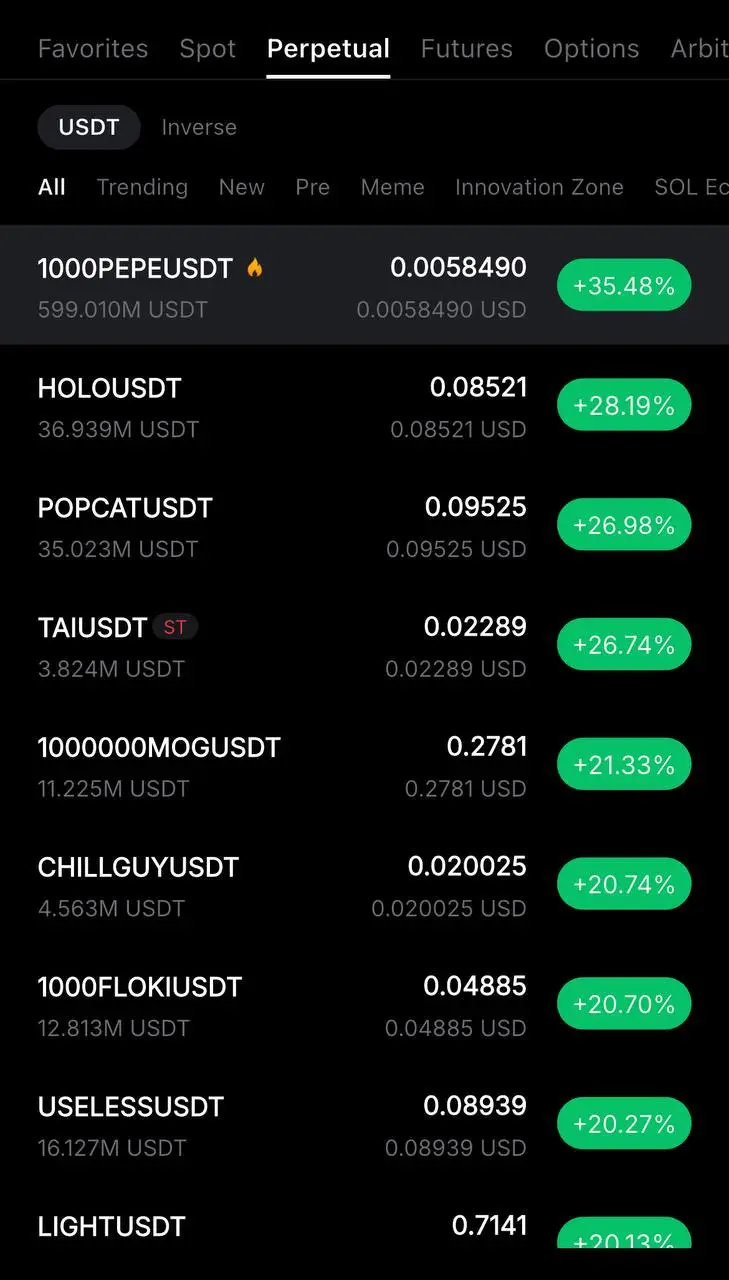Click the +35.48% change button for 1000PEPEUSDT
This screenshot has height=1280, width=729.
click(623, 285)
